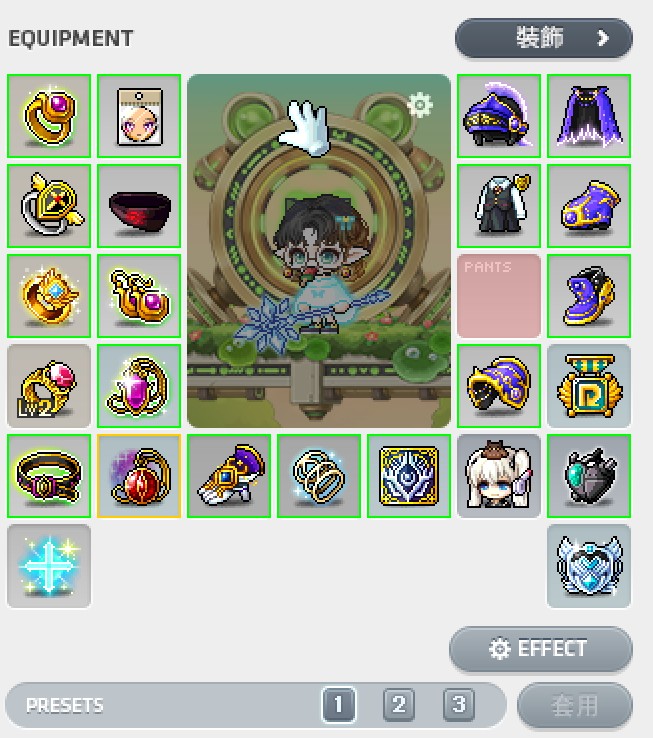Select the purple cape equipment slot
Screen dimensions: 653x738
588,116
